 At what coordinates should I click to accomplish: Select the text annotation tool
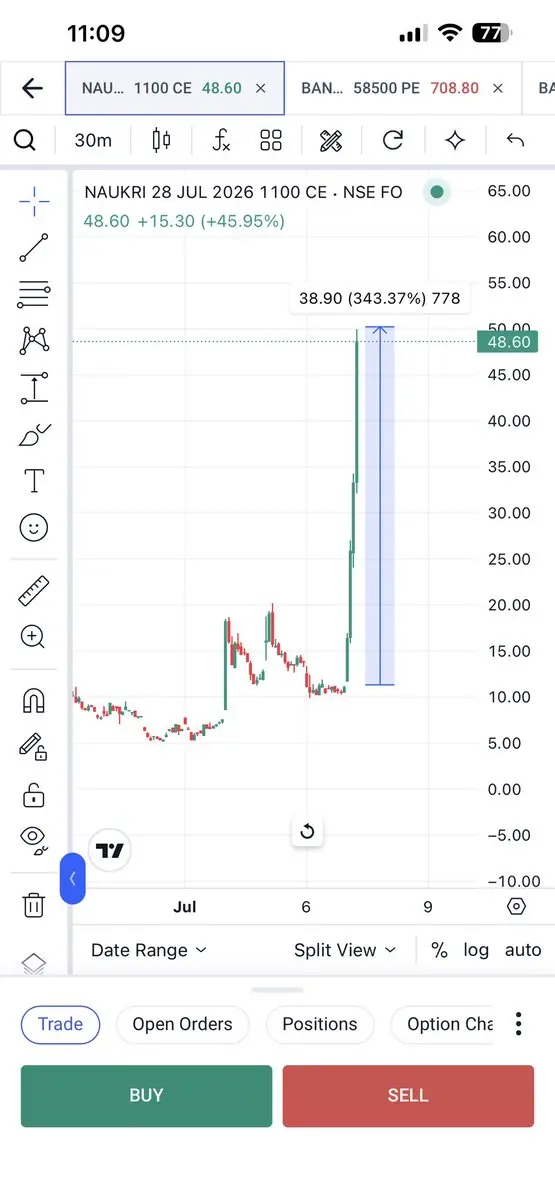[x=34, y=480]
